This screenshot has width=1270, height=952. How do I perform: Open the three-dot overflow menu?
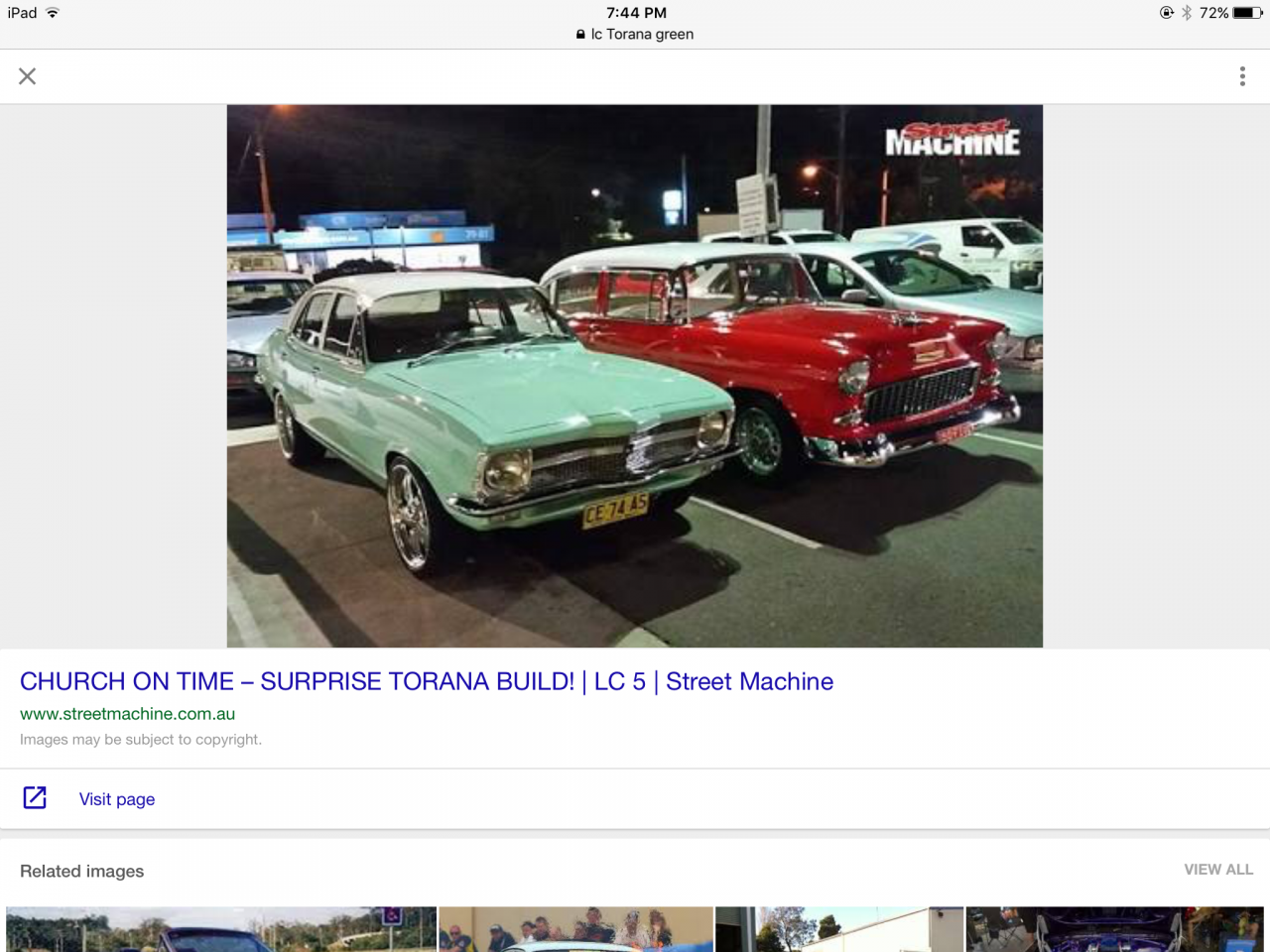[x=1242, y=76]
